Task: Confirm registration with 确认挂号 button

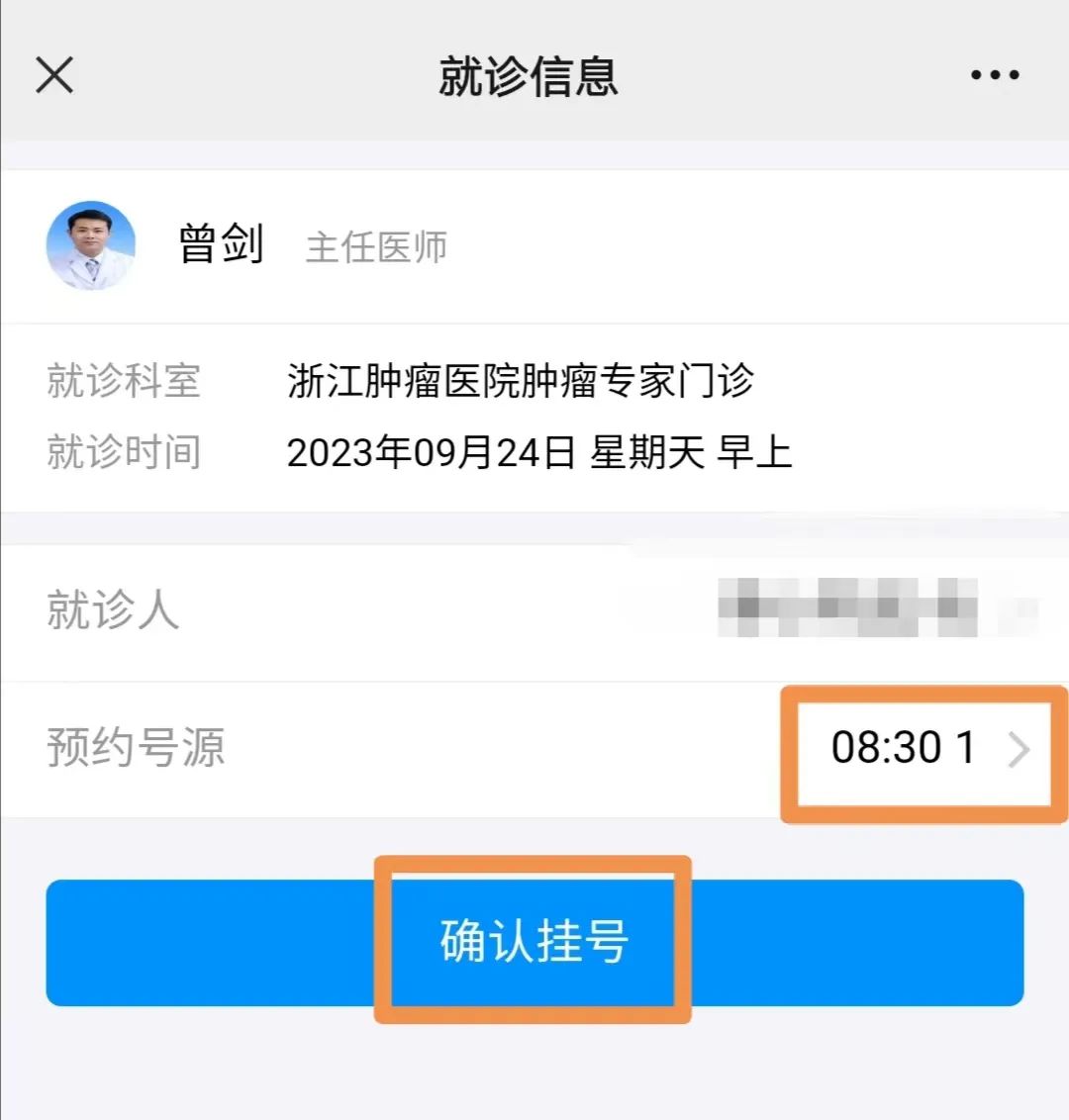Action: pyautogui.click(x=534, y=941)
